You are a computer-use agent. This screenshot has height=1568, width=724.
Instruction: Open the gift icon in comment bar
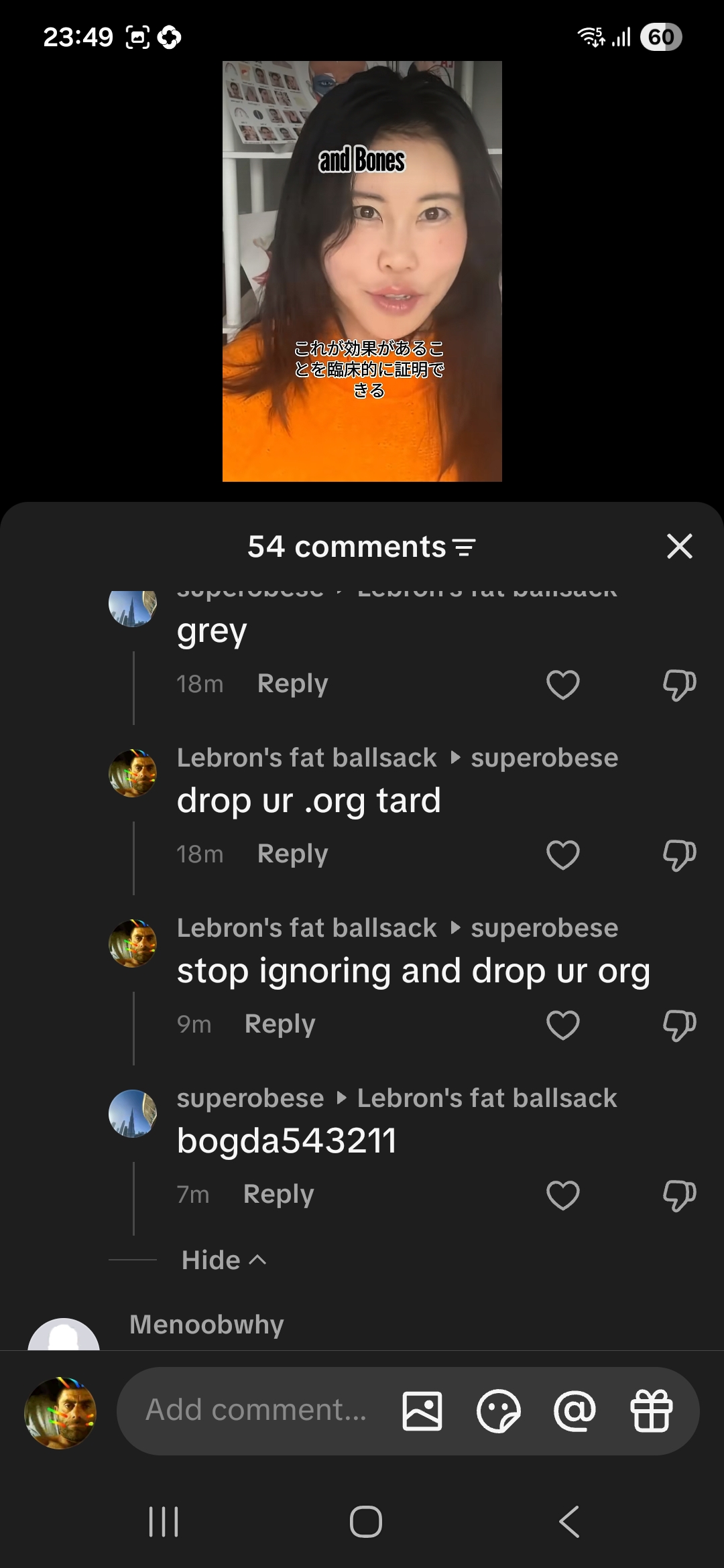click(651, 1411)
